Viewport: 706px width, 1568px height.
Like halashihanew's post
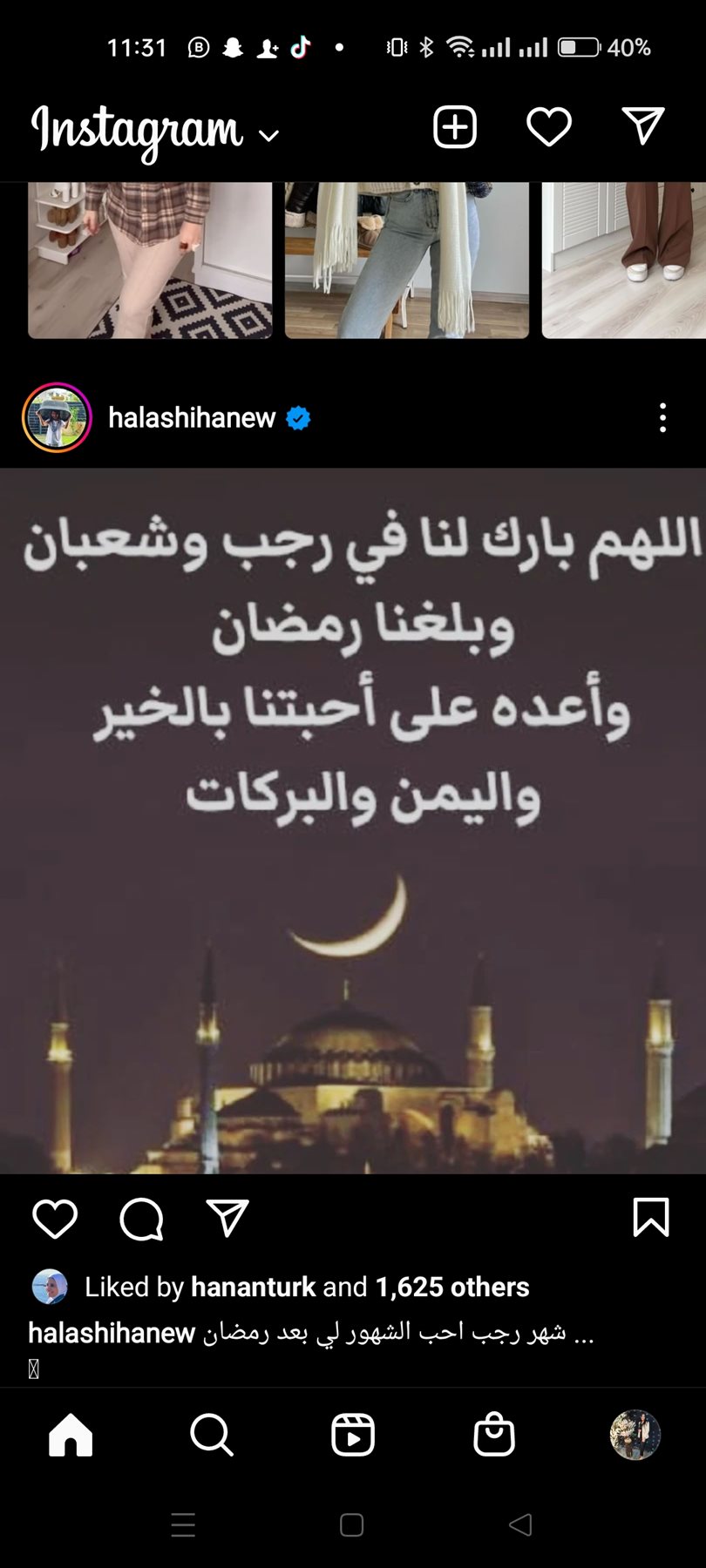tap(55, 1218)
